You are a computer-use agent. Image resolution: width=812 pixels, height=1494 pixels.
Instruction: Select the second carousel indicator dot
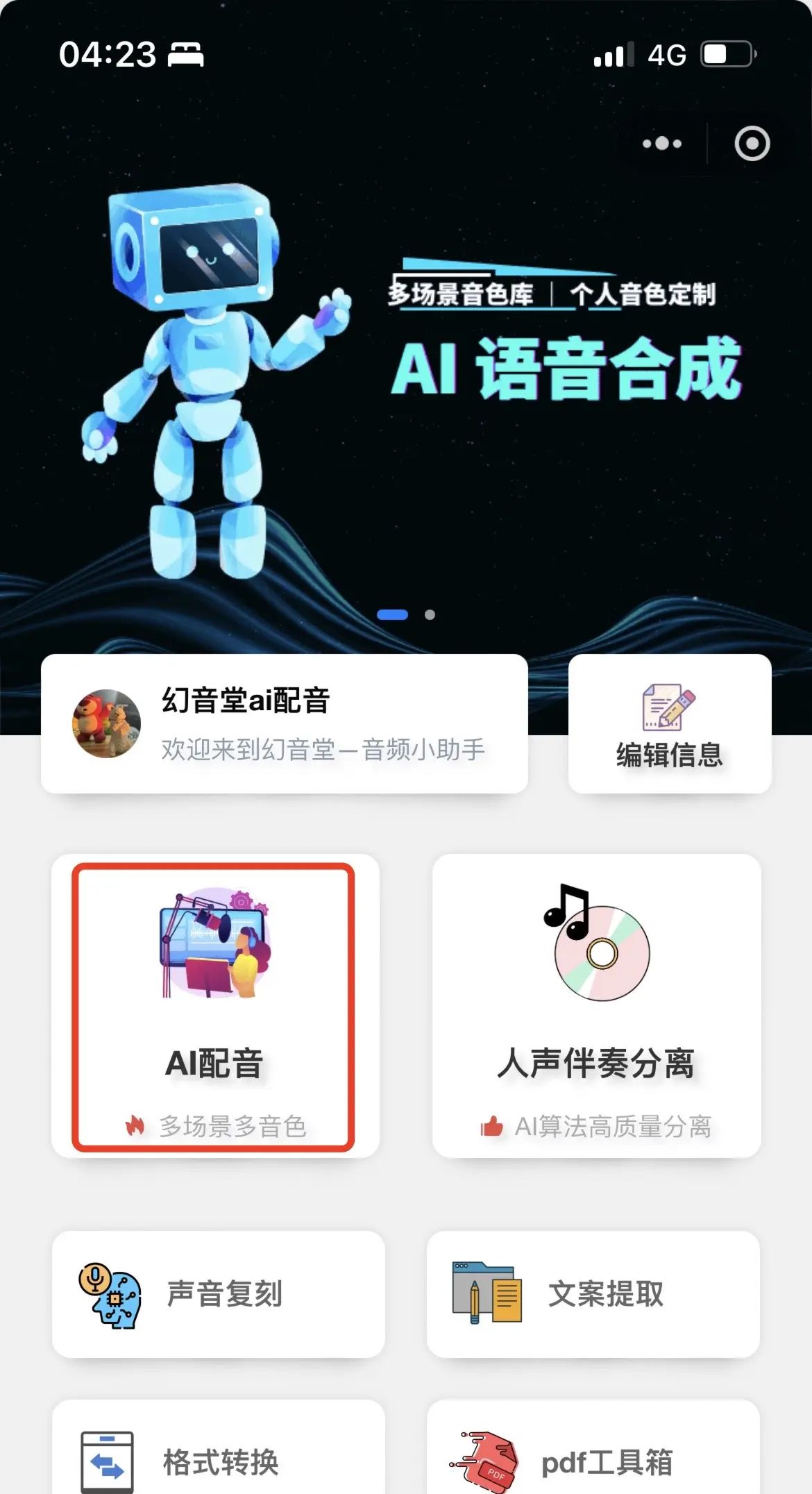[430, 614]
